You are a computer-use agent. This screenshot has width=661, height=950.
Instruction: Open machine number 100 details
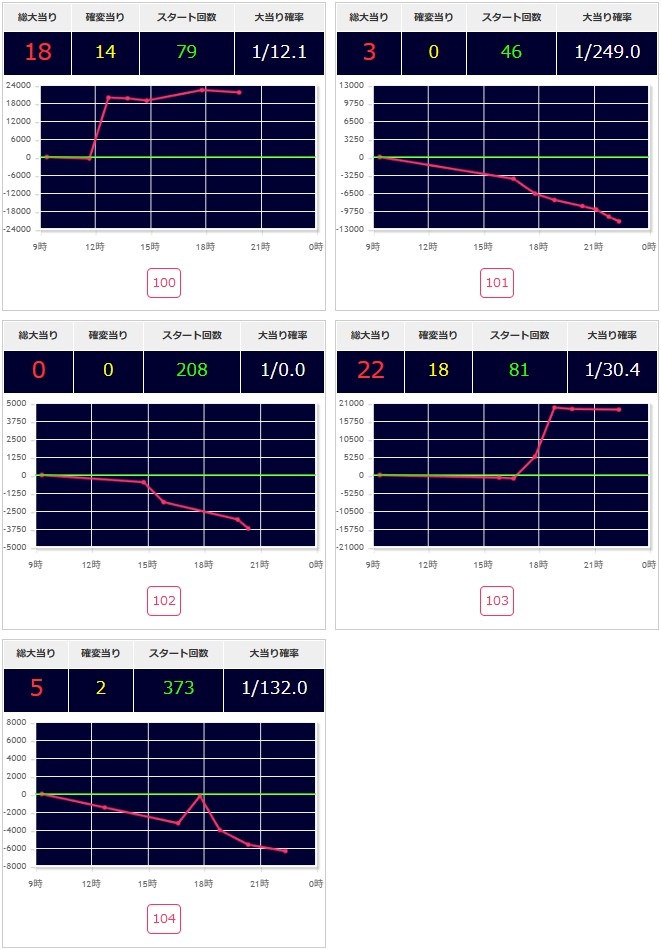pos(164,284)
